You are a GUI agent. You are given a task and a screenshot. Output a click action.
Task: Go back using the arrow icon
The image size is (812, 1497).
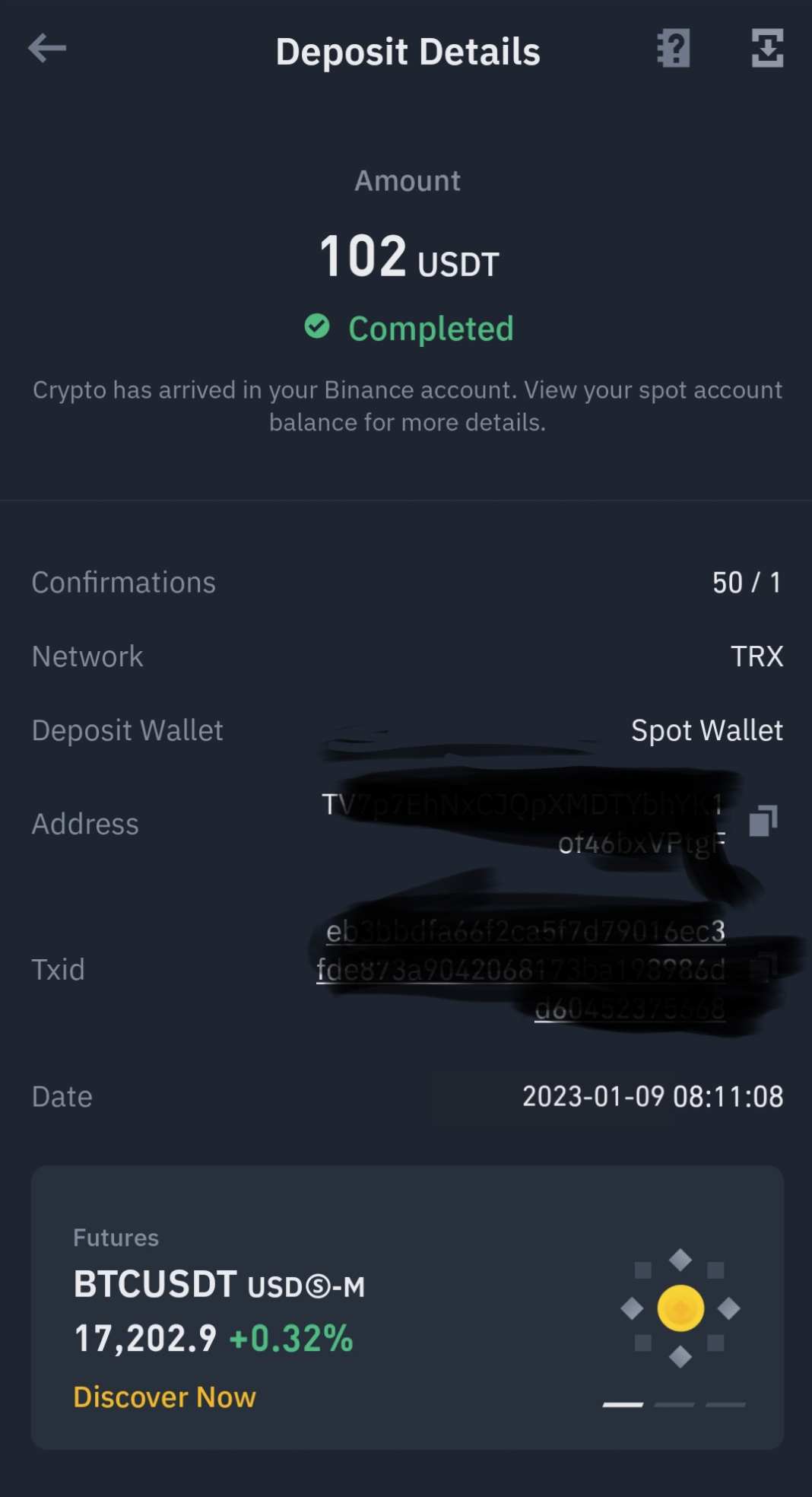click(47, 49)
